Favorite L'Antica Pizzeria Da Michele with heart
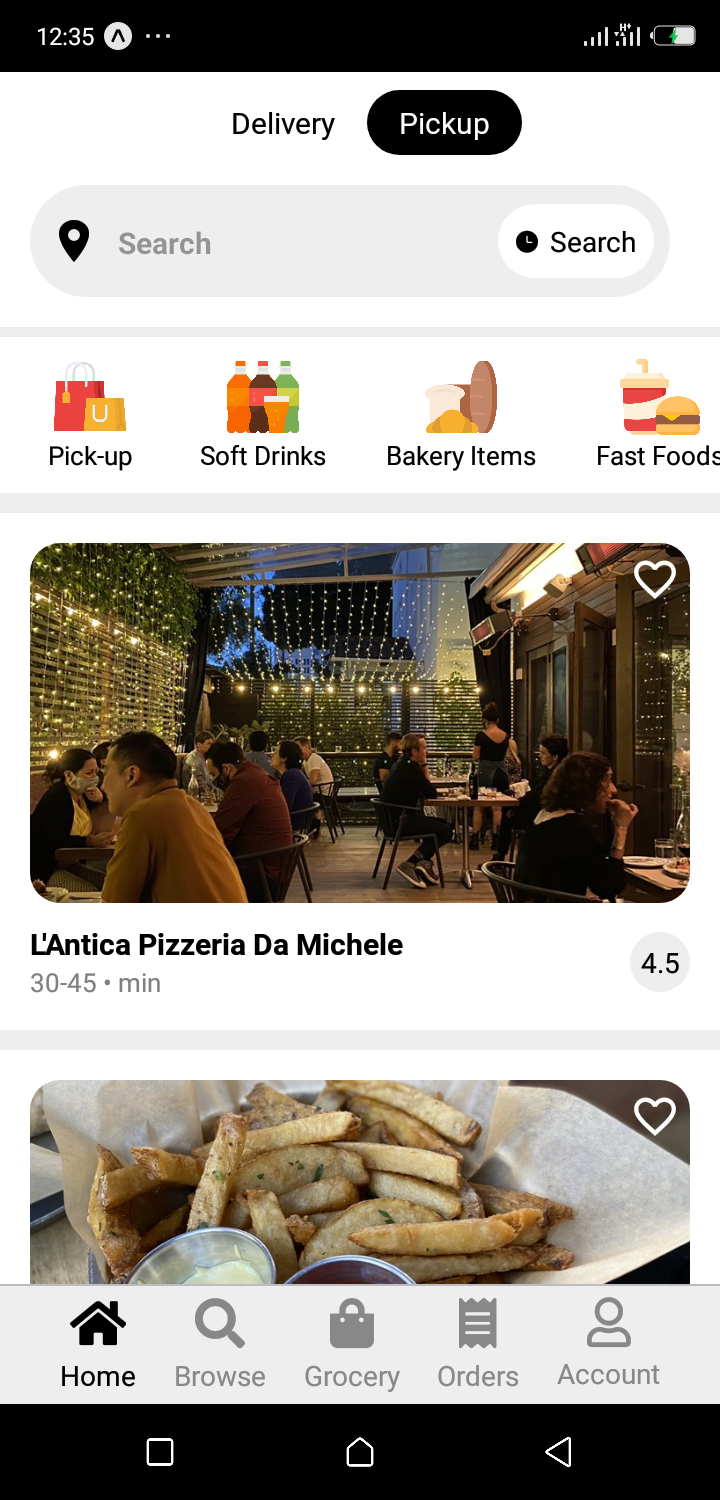This screenshot has width=720, height=1500. [655, 578]
